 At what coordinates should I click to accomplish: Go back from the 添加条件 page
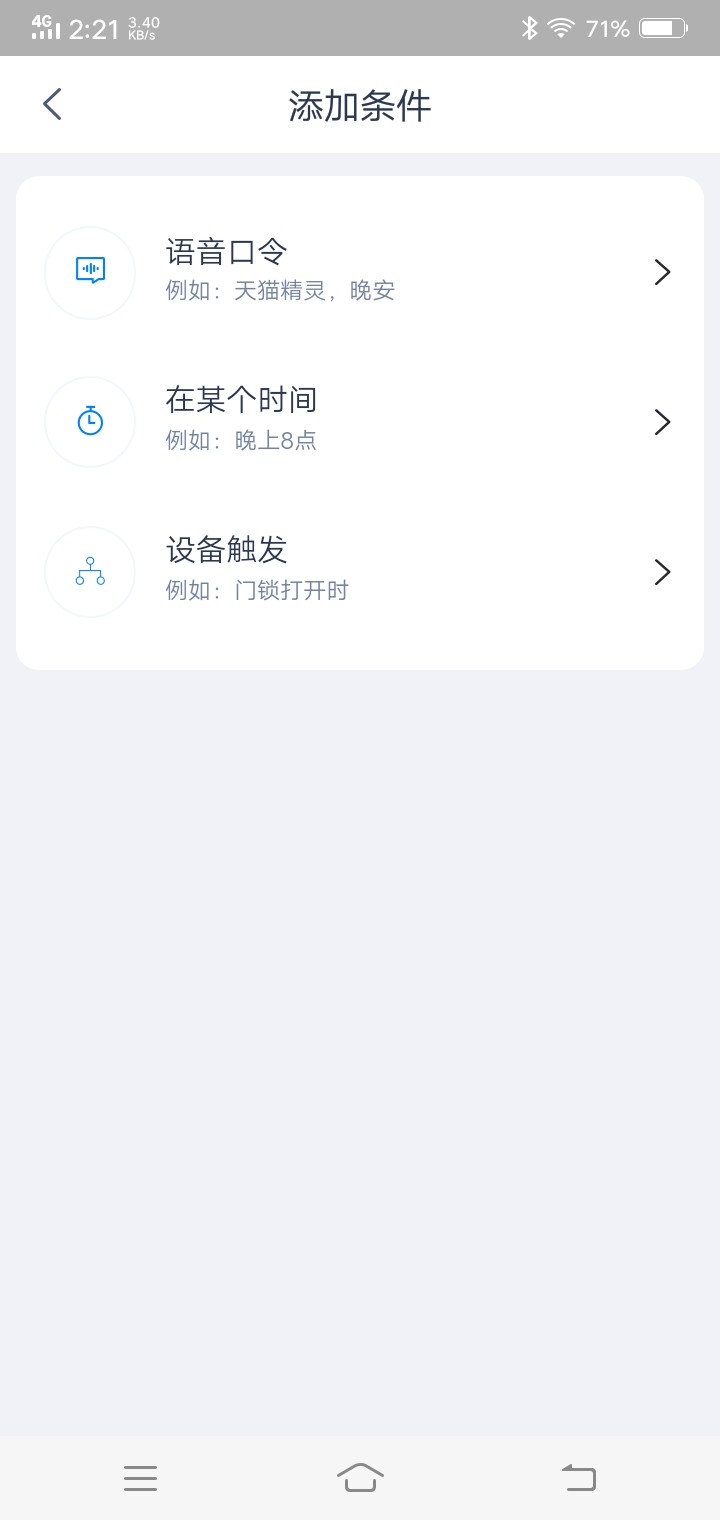pyautogui.click(x=52, y=104)
